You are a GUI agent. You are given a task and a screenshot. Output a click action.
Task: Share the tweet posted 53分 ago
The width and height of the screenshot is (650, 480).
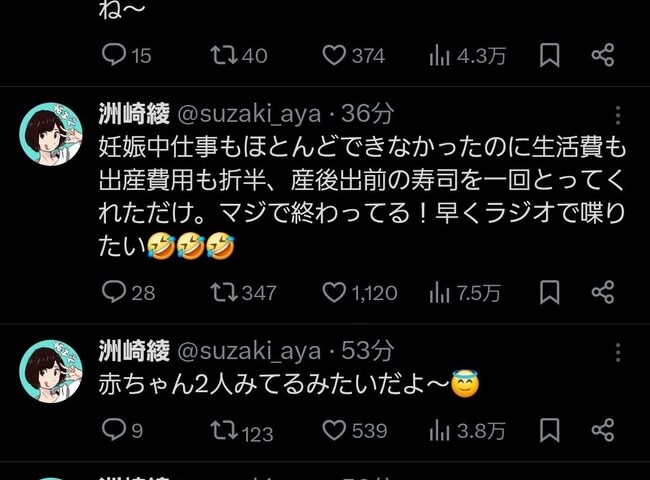(602, 431)
